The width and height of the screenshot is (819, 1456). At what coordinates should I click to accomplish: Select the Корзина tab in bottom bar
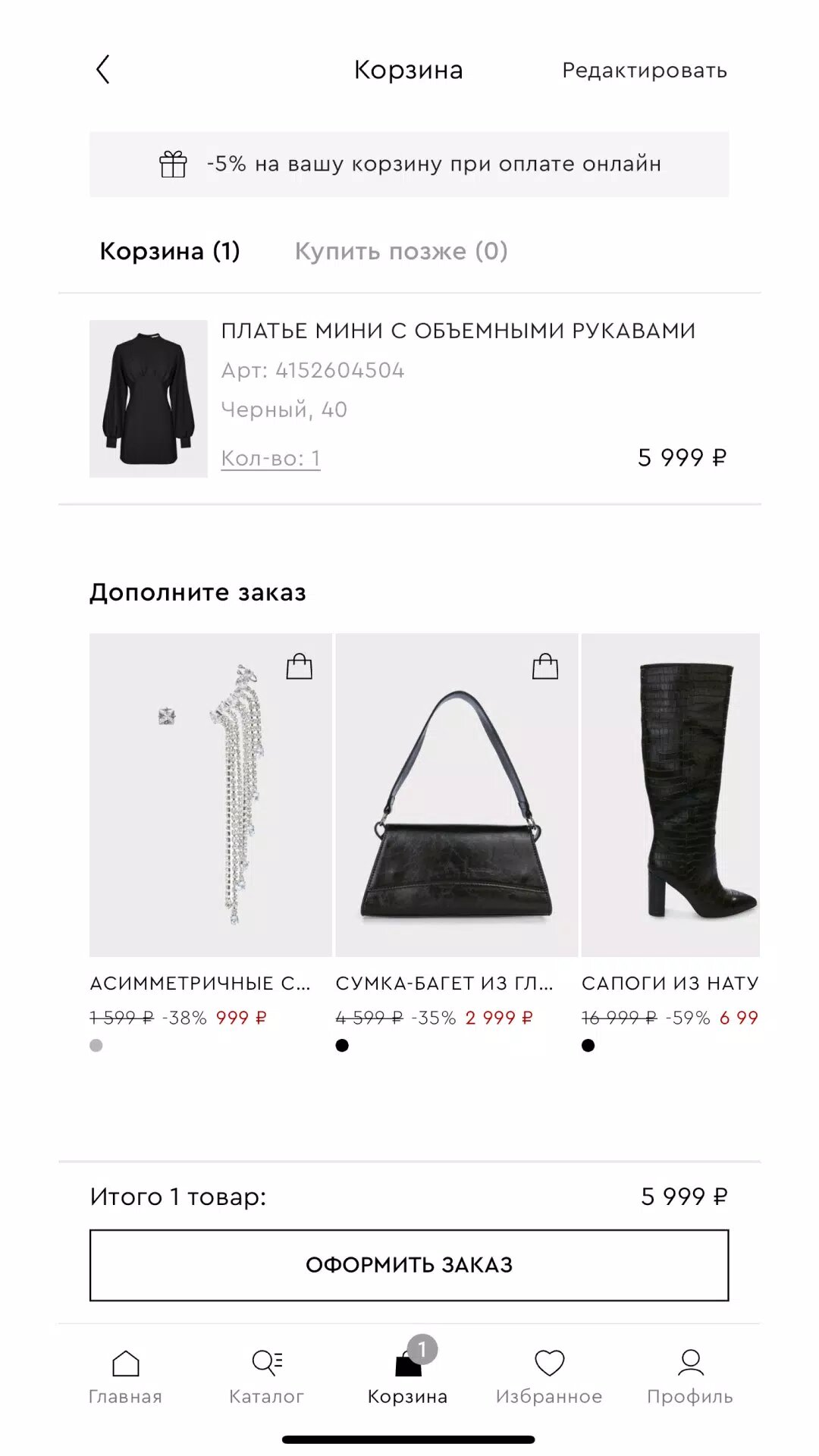coord(408,1376)
